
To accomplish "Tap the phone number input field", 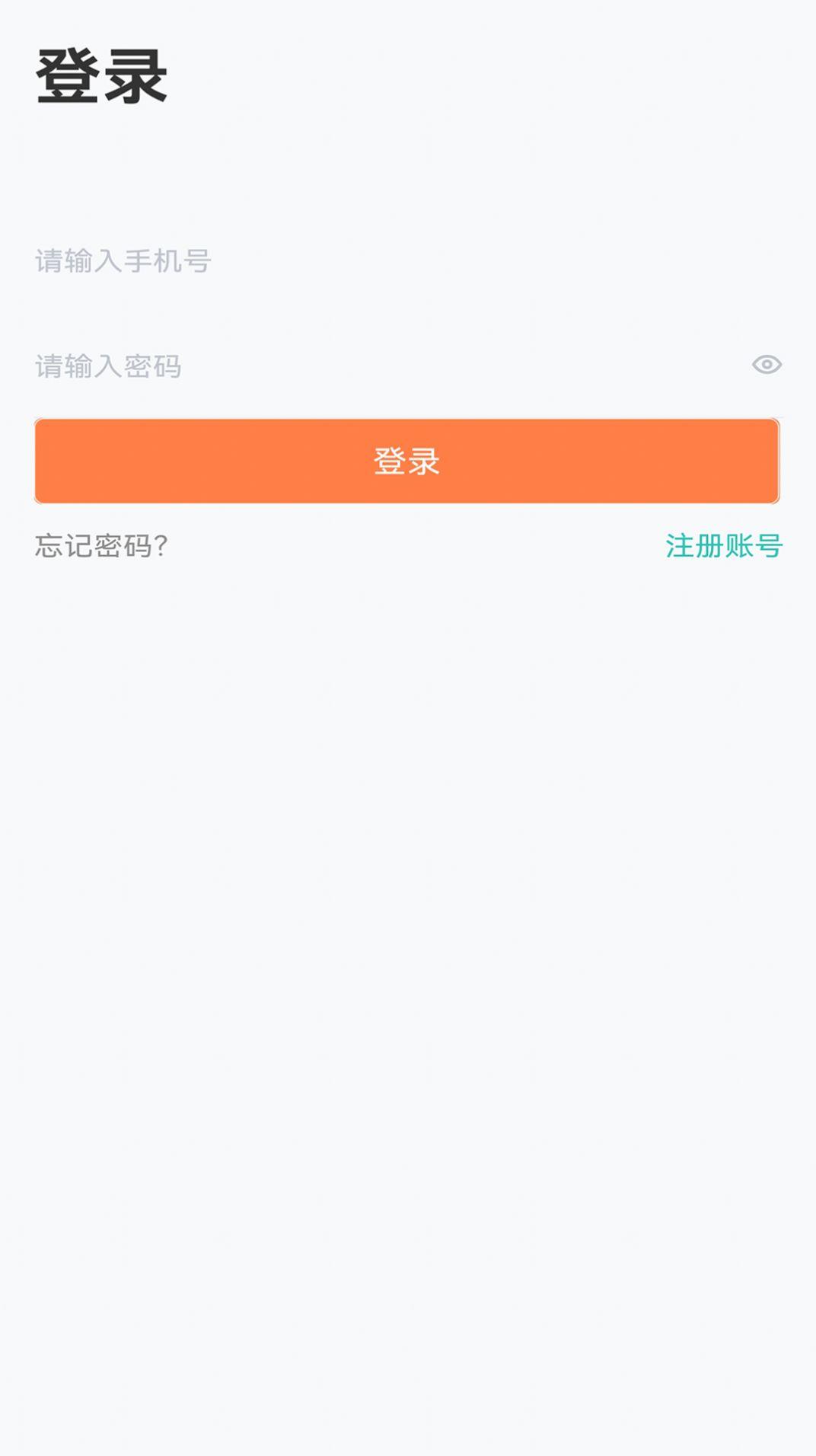I will [x=407, y=261].
